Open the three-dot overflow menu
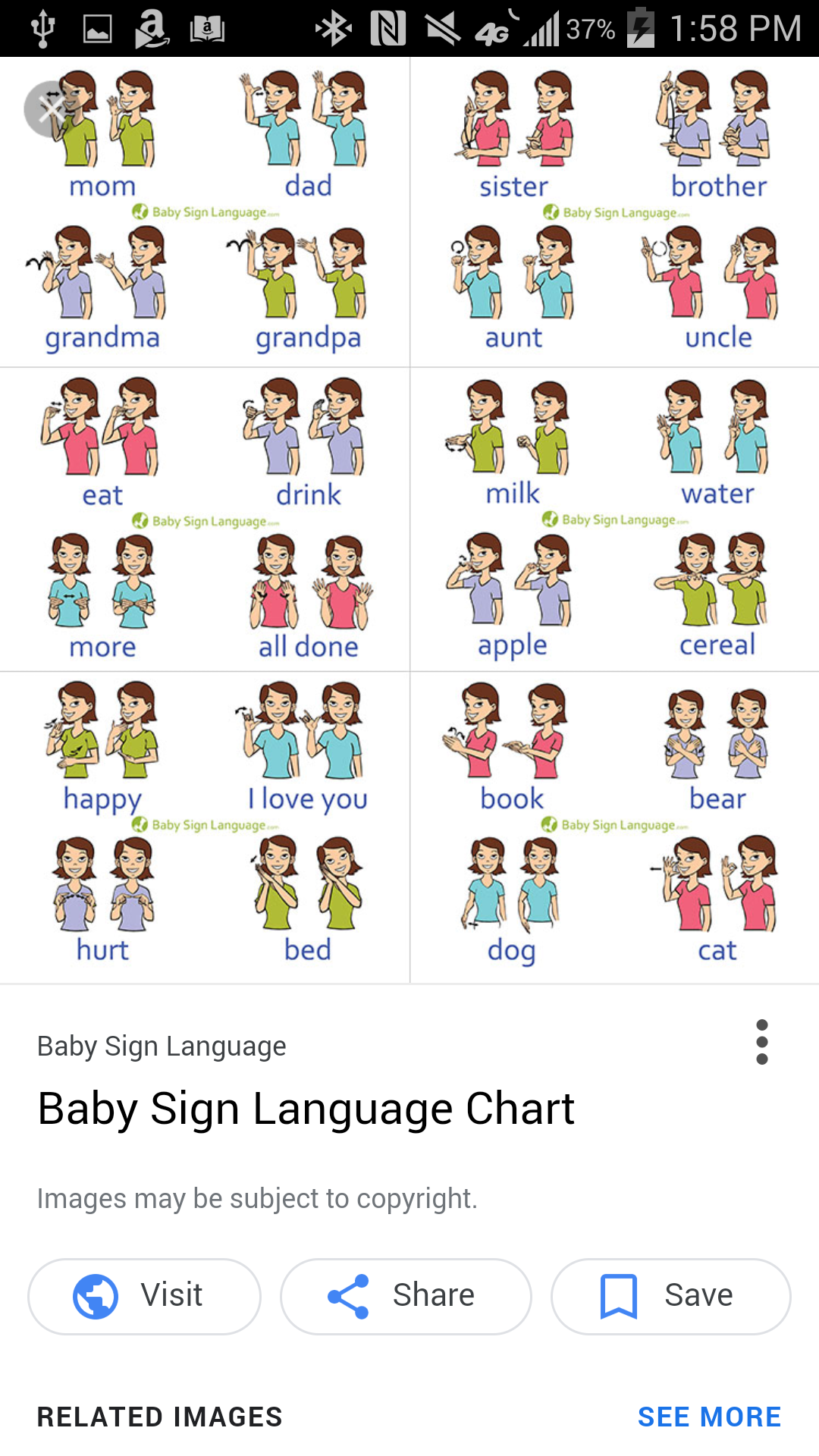819x1456 pixels. point(761,1042)
